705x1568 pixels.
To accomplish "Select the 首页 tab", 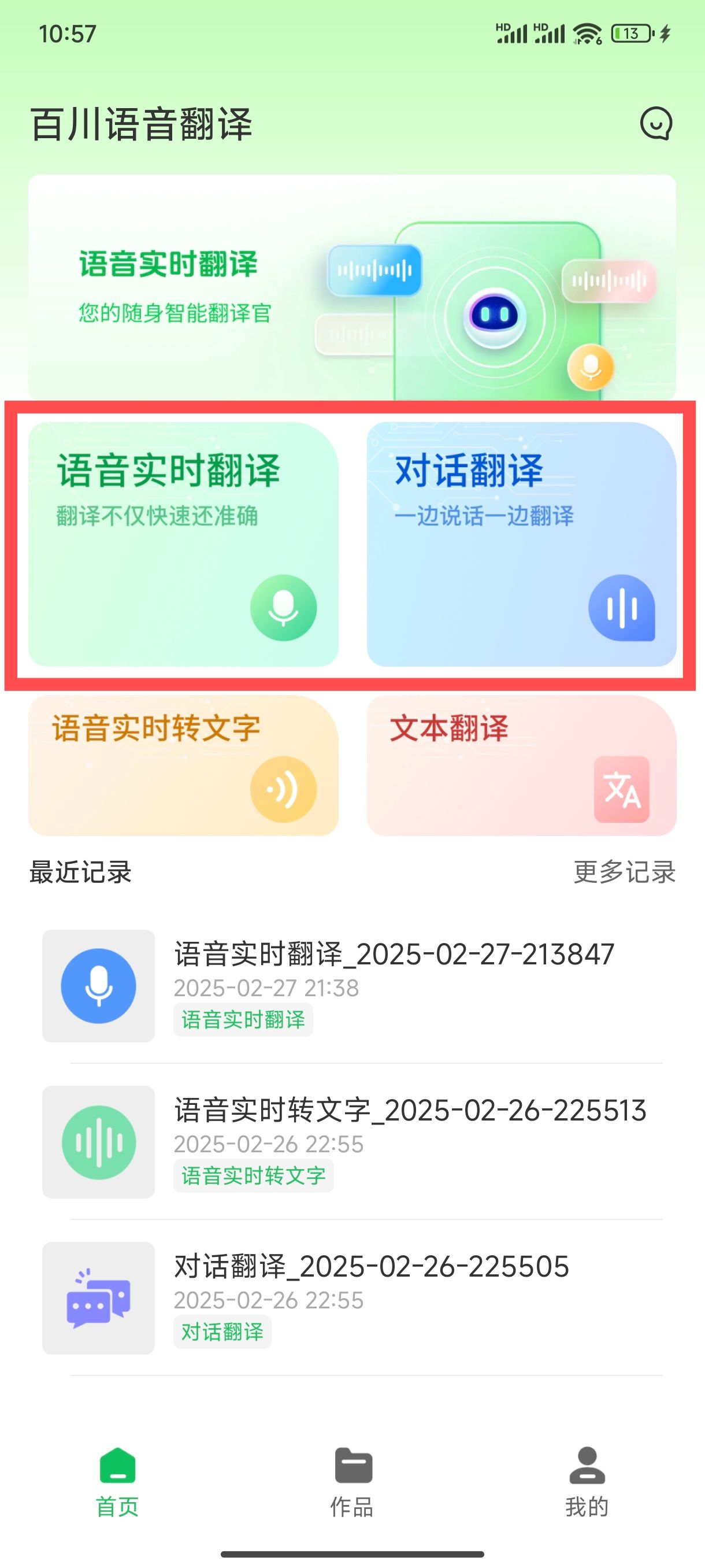I will [117, 1483].
